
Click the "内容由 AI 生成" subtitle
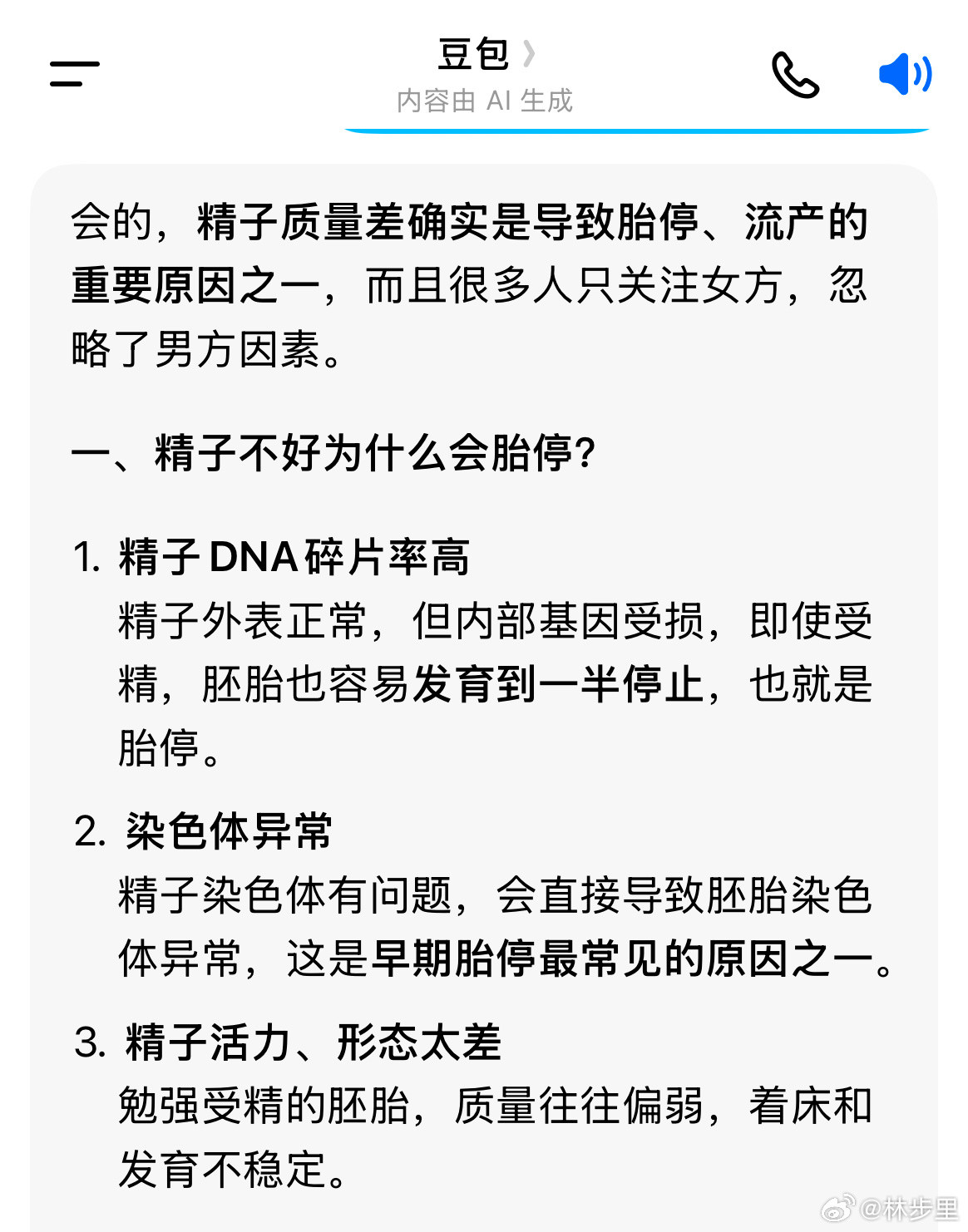(483, 101)
